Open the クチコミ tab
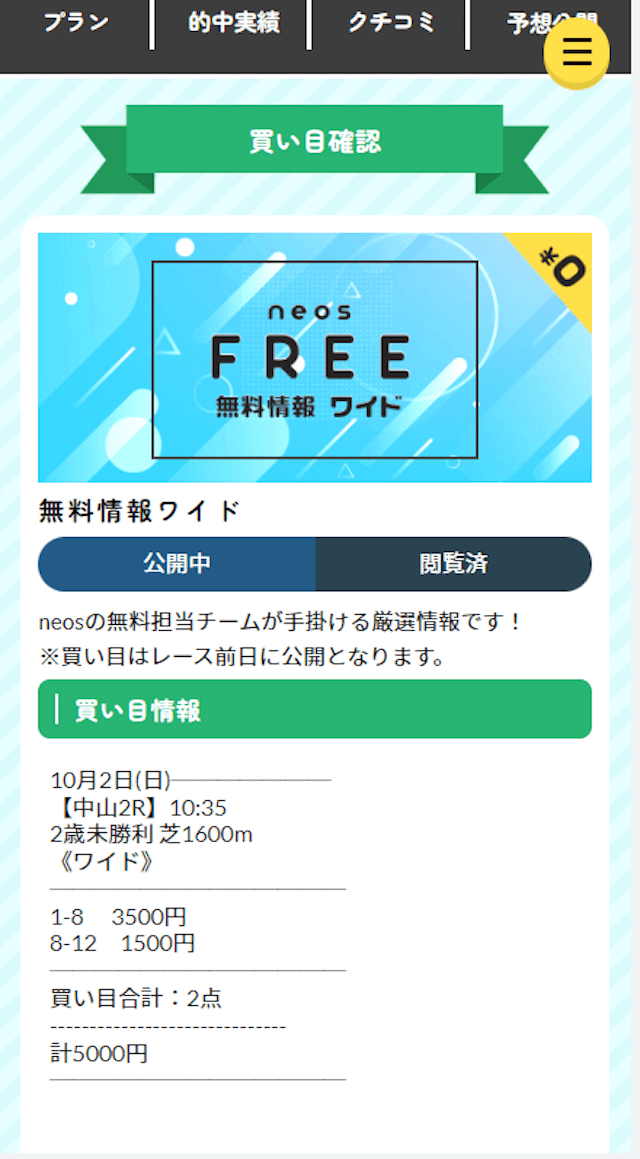 point(390,24)
